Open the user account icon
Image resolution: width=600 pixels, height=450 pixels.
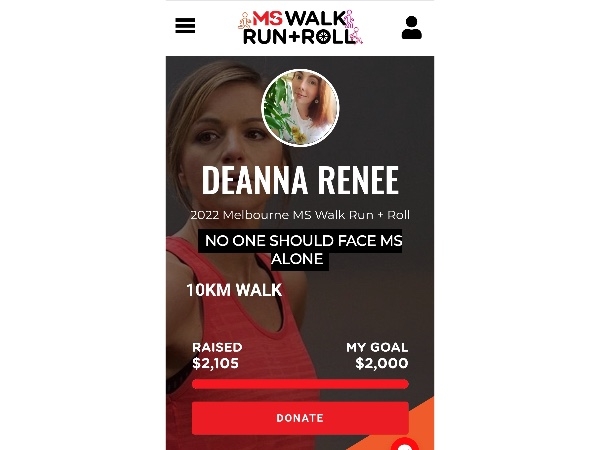(x=411, y=27)
